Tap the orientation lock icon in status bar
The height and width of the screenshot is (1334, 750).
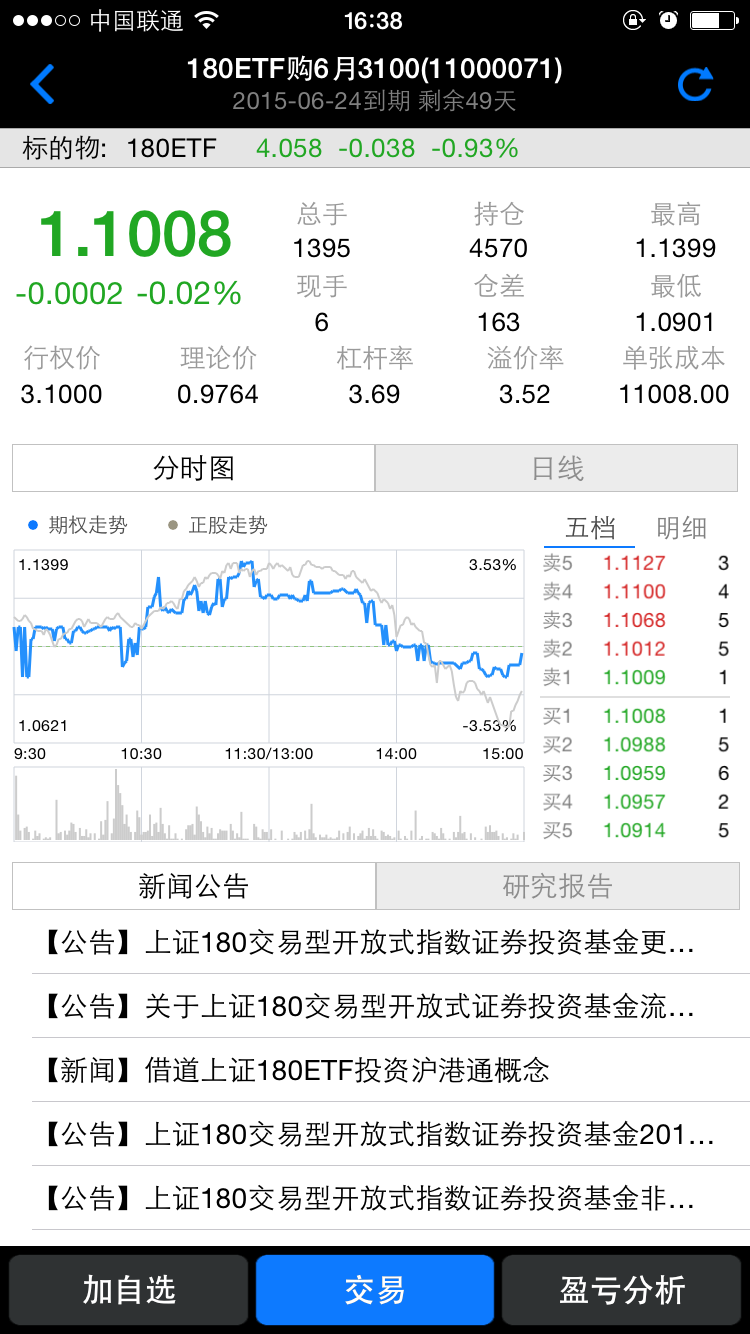(634, 19)
